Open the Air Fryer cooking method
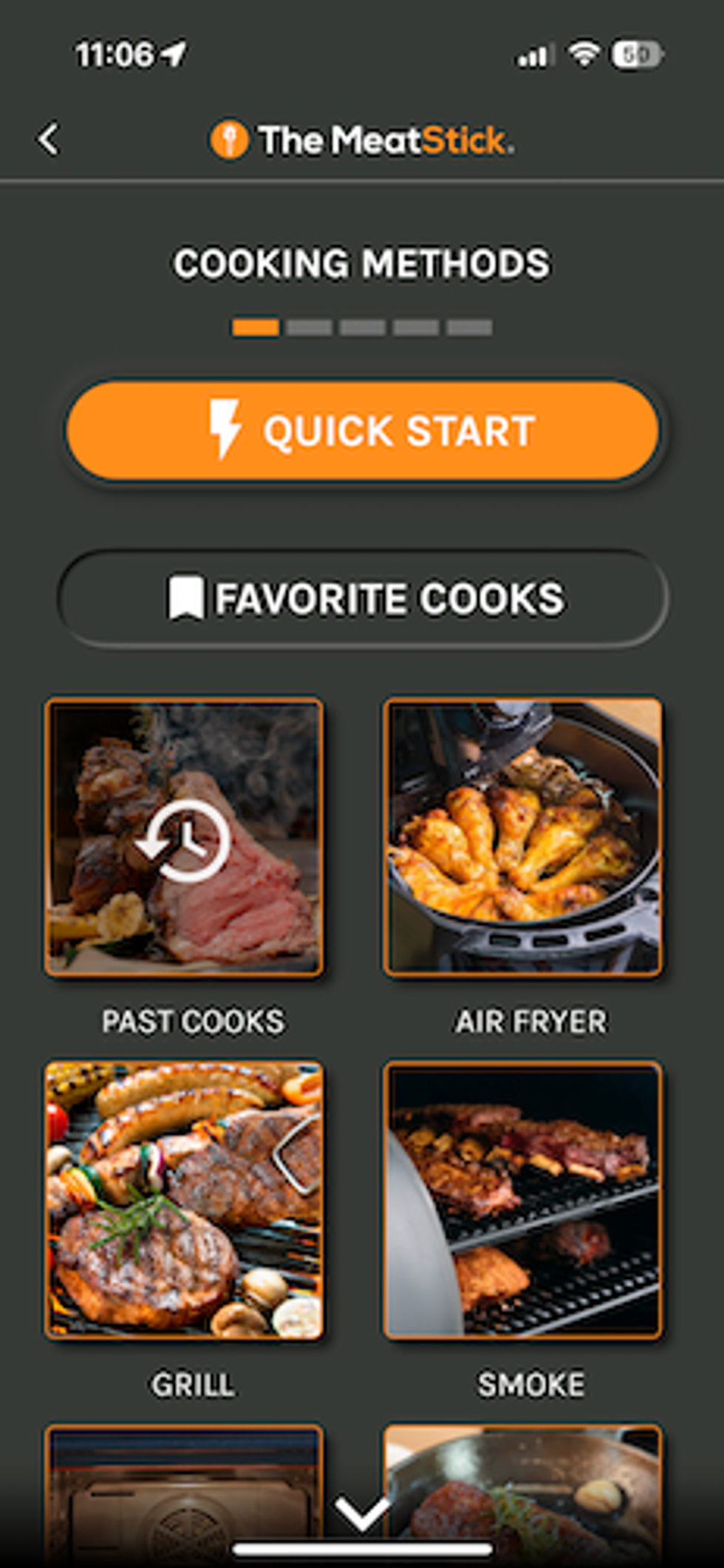Screen dimensions: 724x1568 [525, 835]
